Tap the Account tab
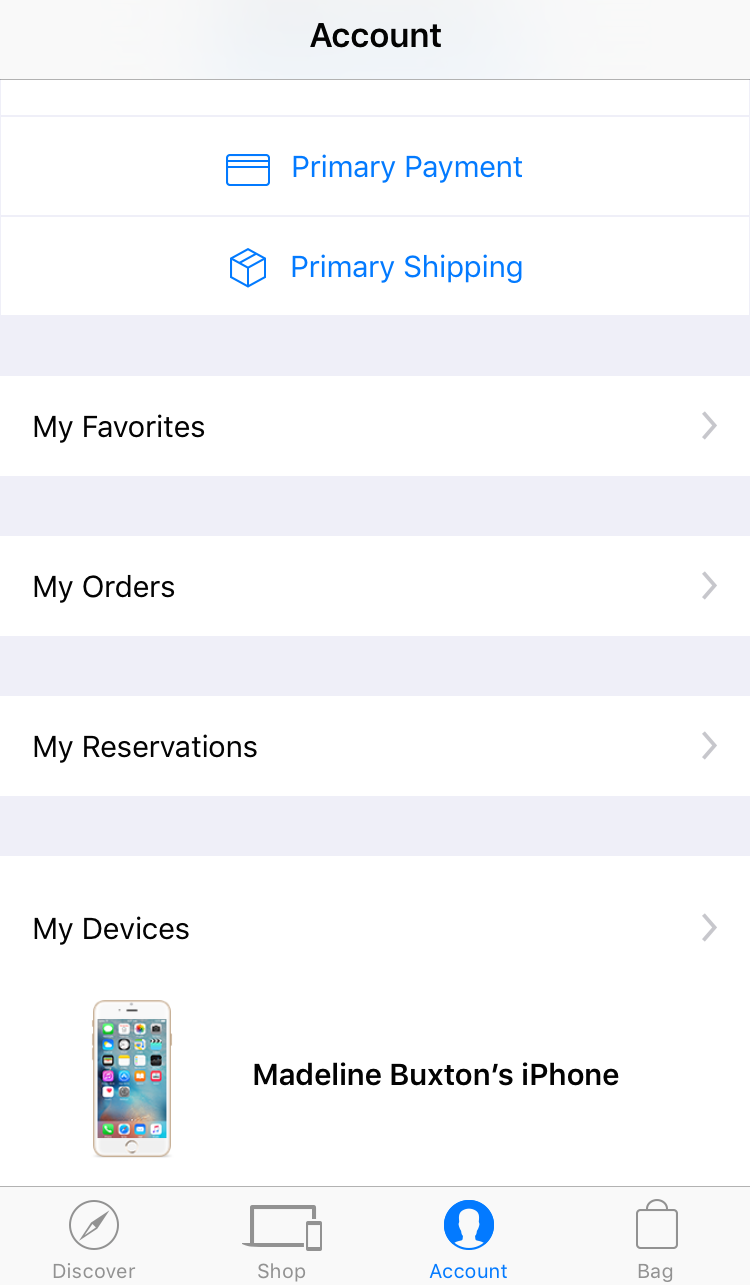 coord(469,1238)
